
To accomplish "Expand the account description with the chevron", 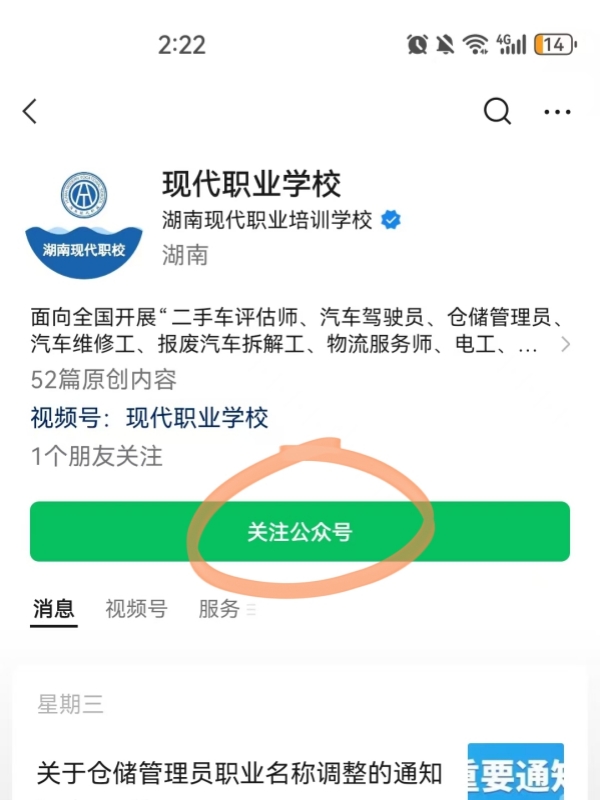I will [x=566, y=345].
